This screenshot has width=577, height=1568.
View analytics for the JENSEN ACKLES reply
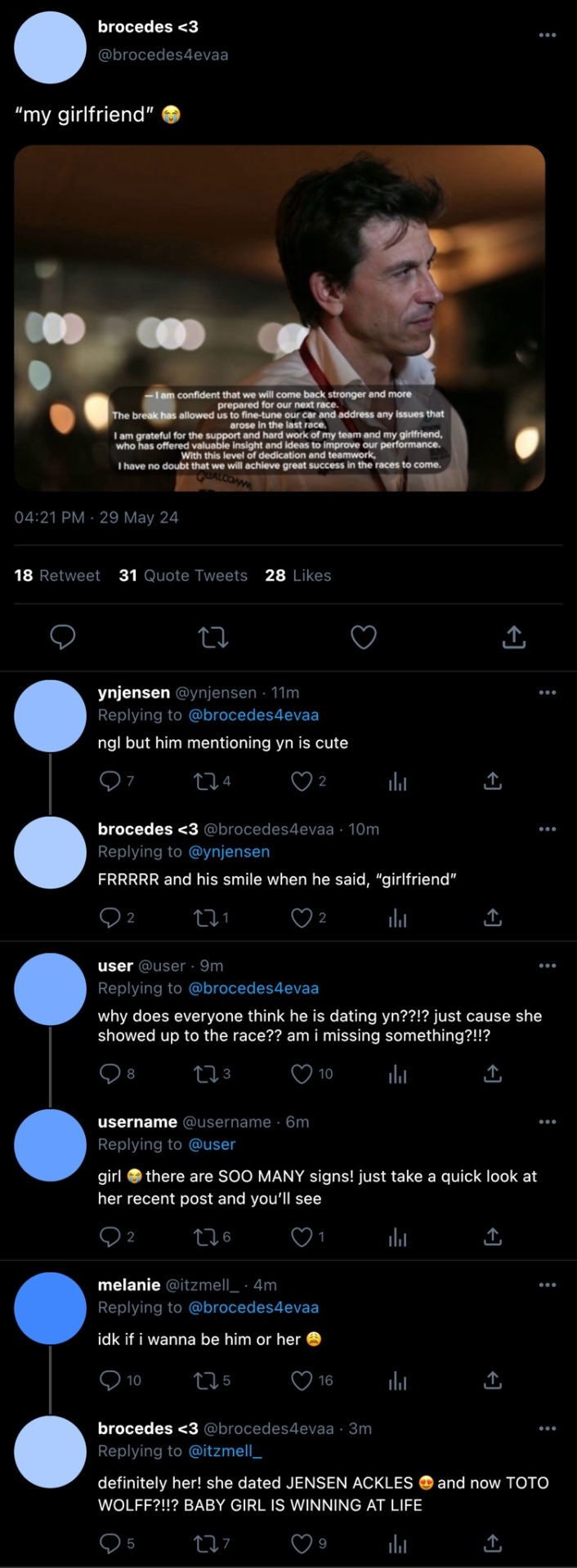[x=397, y=1543]
